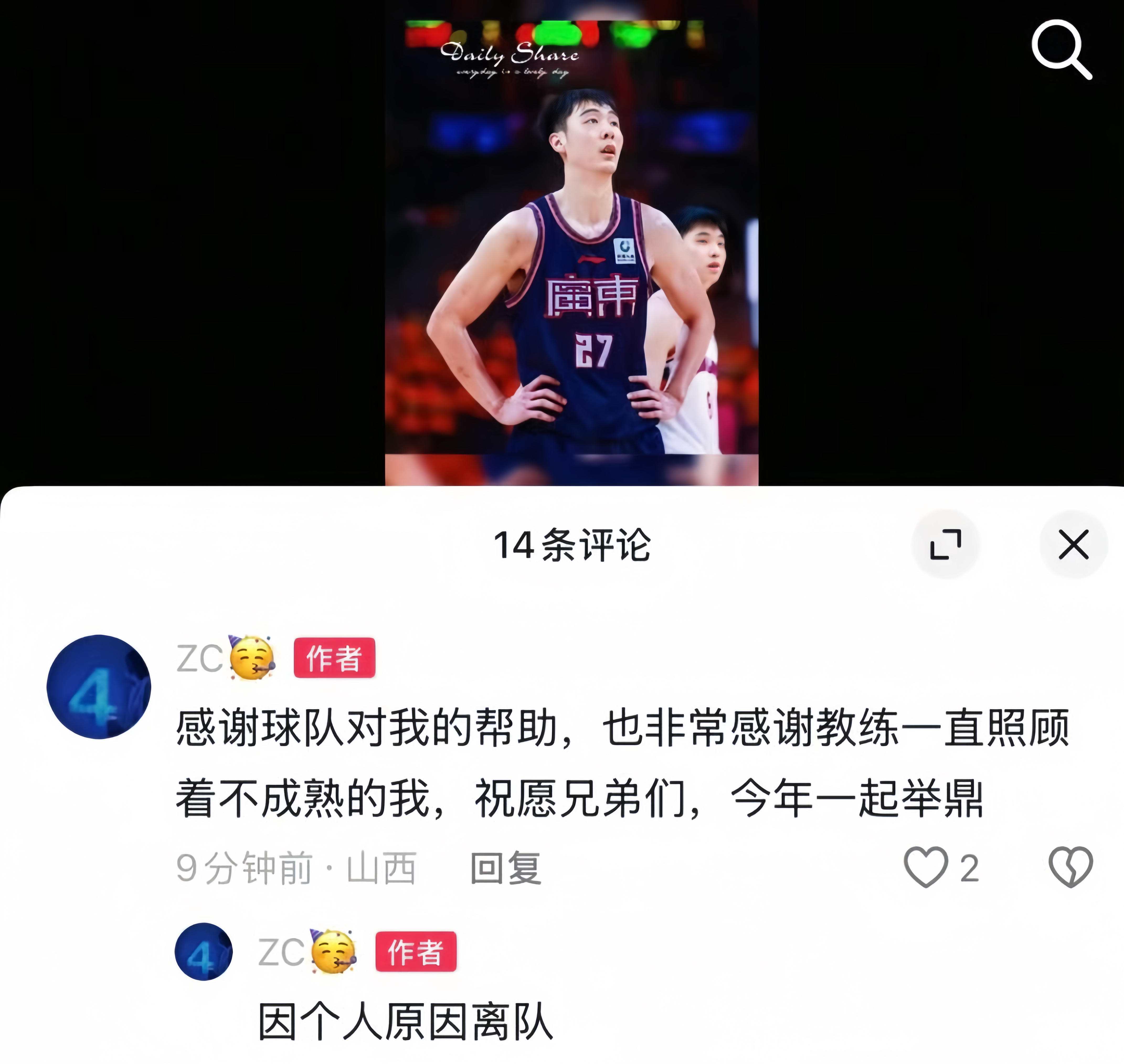Expand the comments panel to full screen
This screenshot has height=1064, width=1124.
[945, 545]
